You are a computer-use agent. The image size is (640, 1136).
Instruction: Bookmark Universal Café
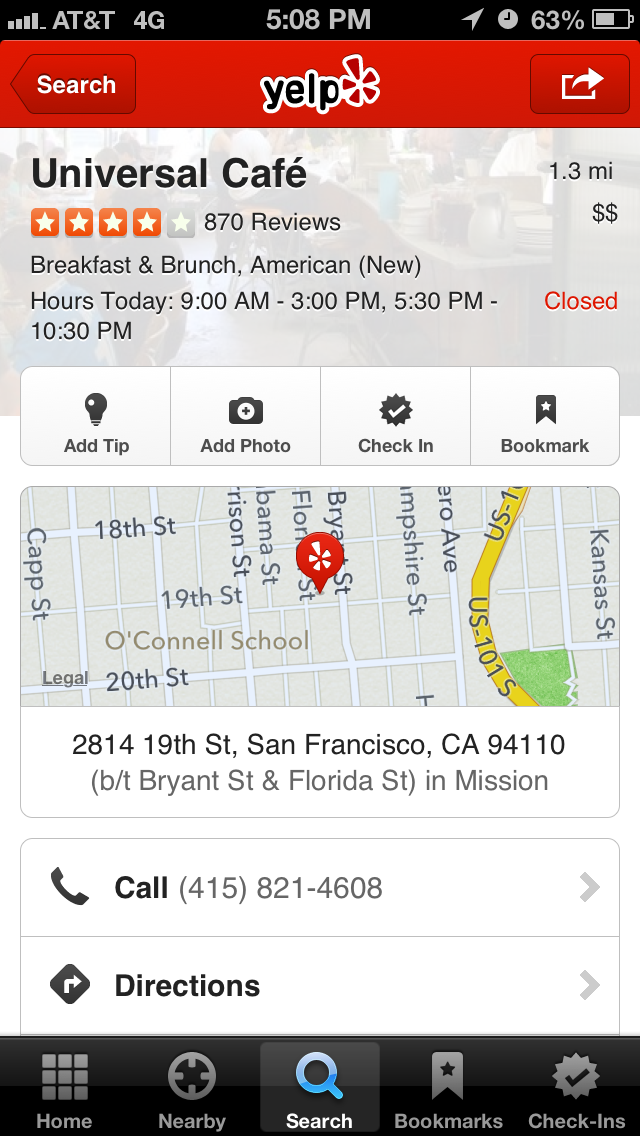pyautogui.click(x=545, y=417)
